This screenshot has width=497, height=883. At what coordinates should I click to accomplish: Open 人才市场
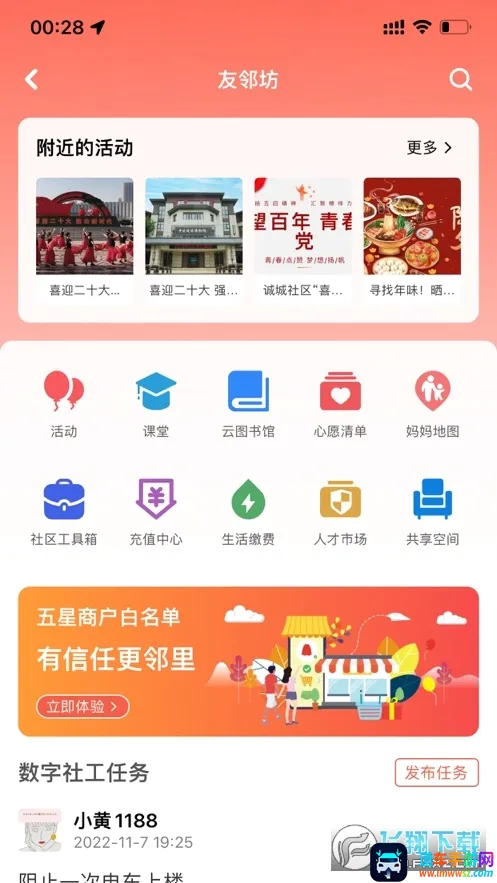(340, 512)
